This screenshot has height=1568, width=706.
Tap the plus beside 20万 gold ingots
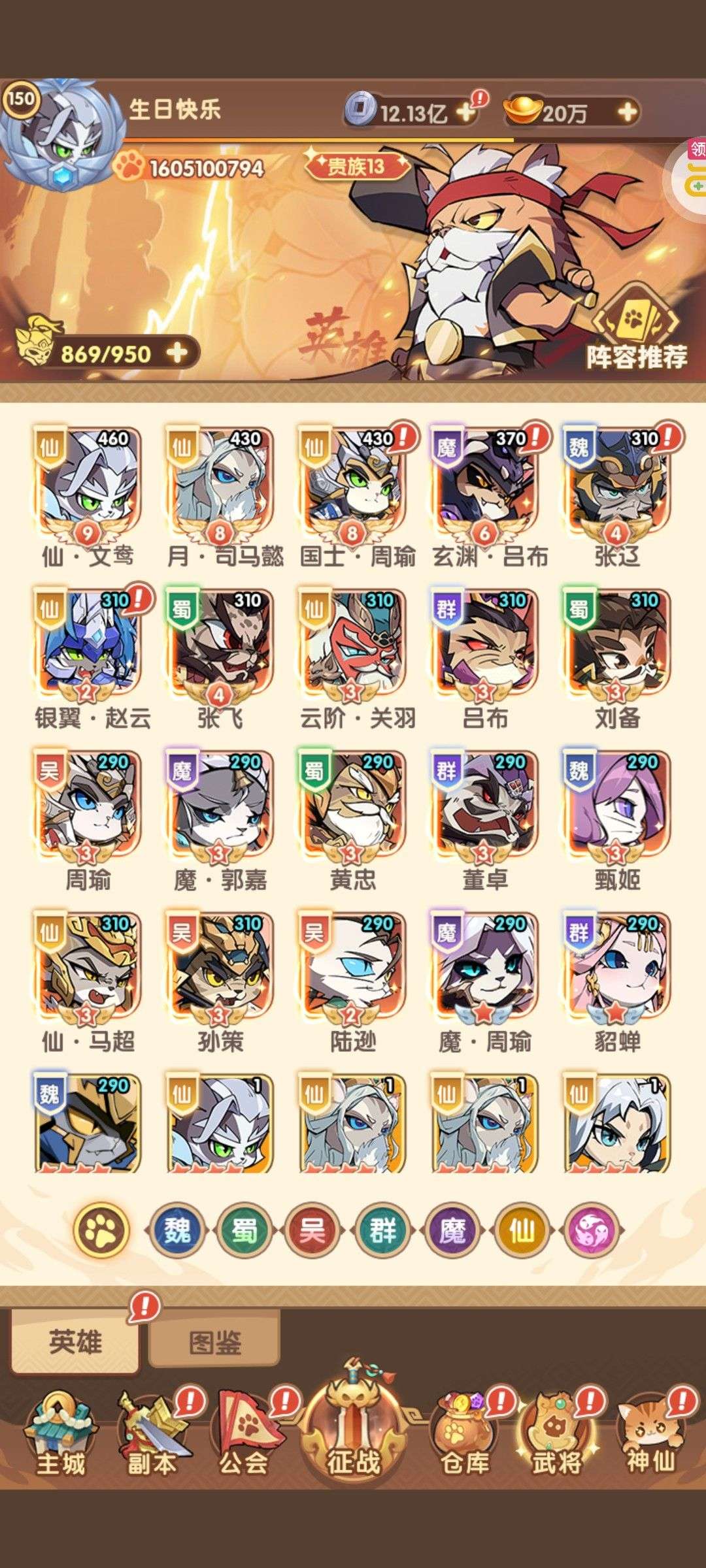click(x=627, y=112)
